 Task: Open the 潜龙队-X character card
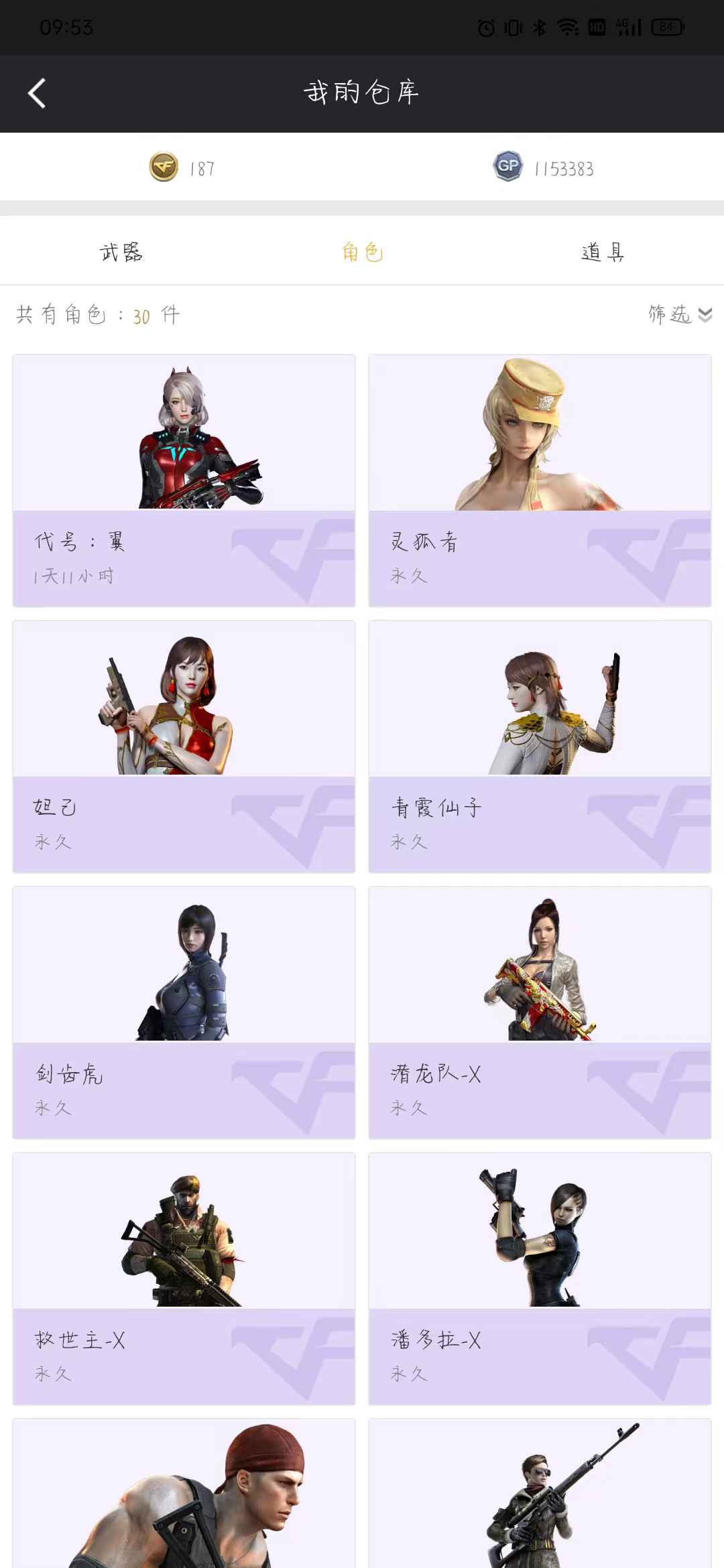point(540,1012)
